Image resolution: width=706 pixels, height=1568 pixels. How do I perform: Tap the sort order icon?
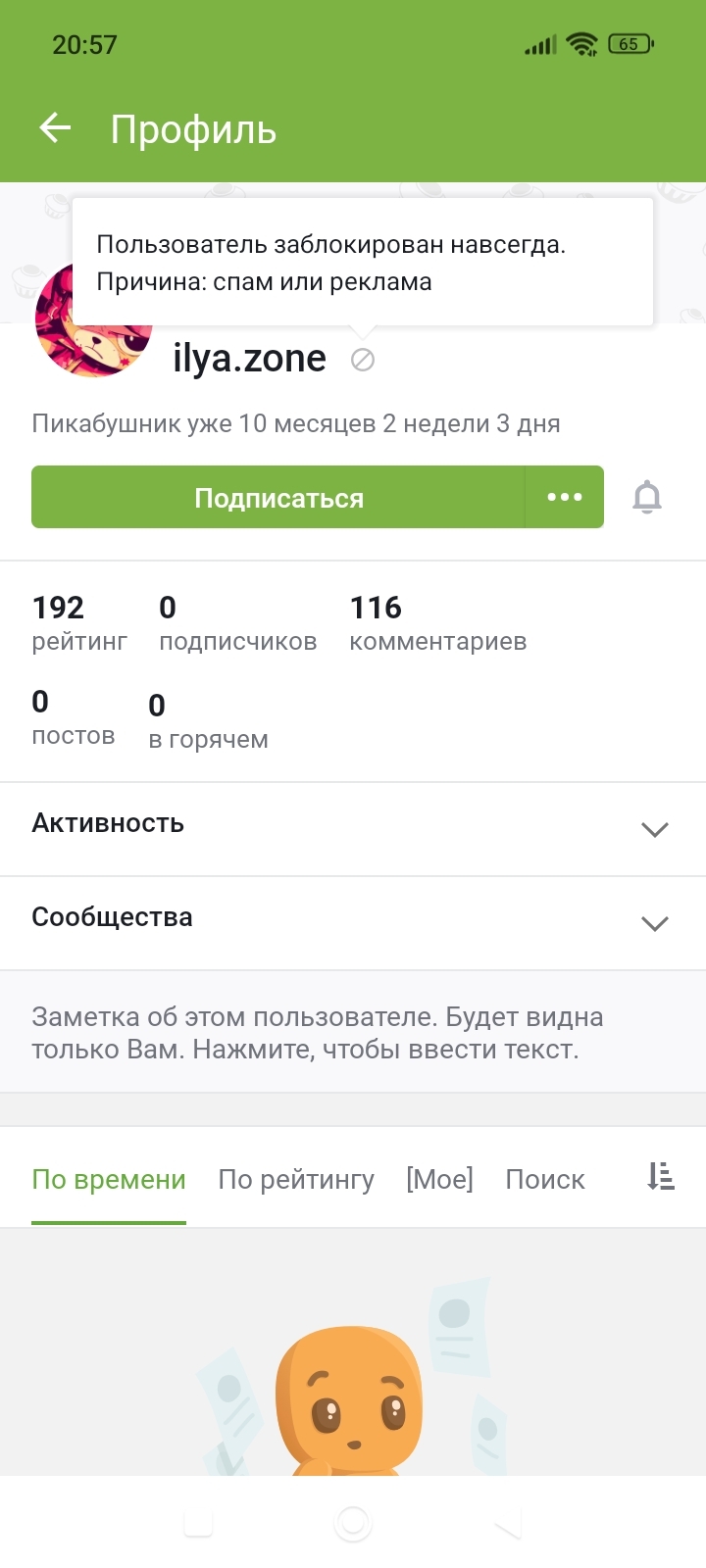point(661,1176)
